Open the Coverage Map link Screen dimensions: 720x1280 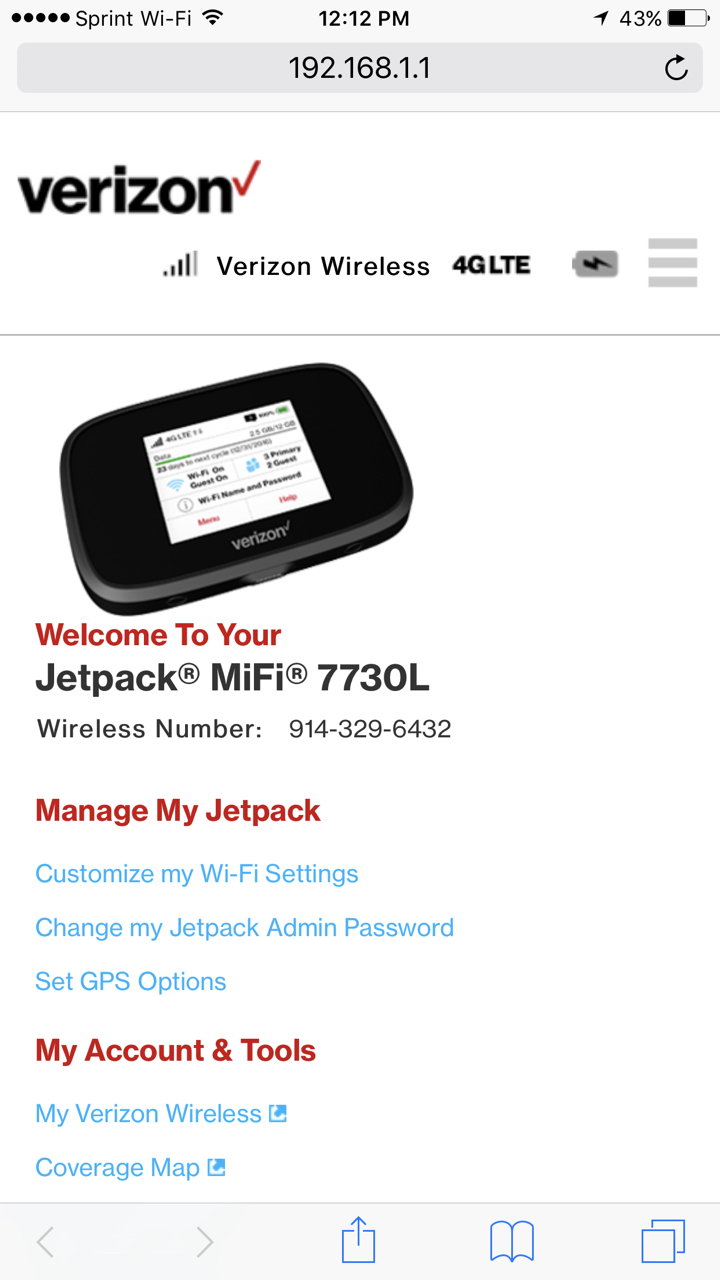point(130,1168)
